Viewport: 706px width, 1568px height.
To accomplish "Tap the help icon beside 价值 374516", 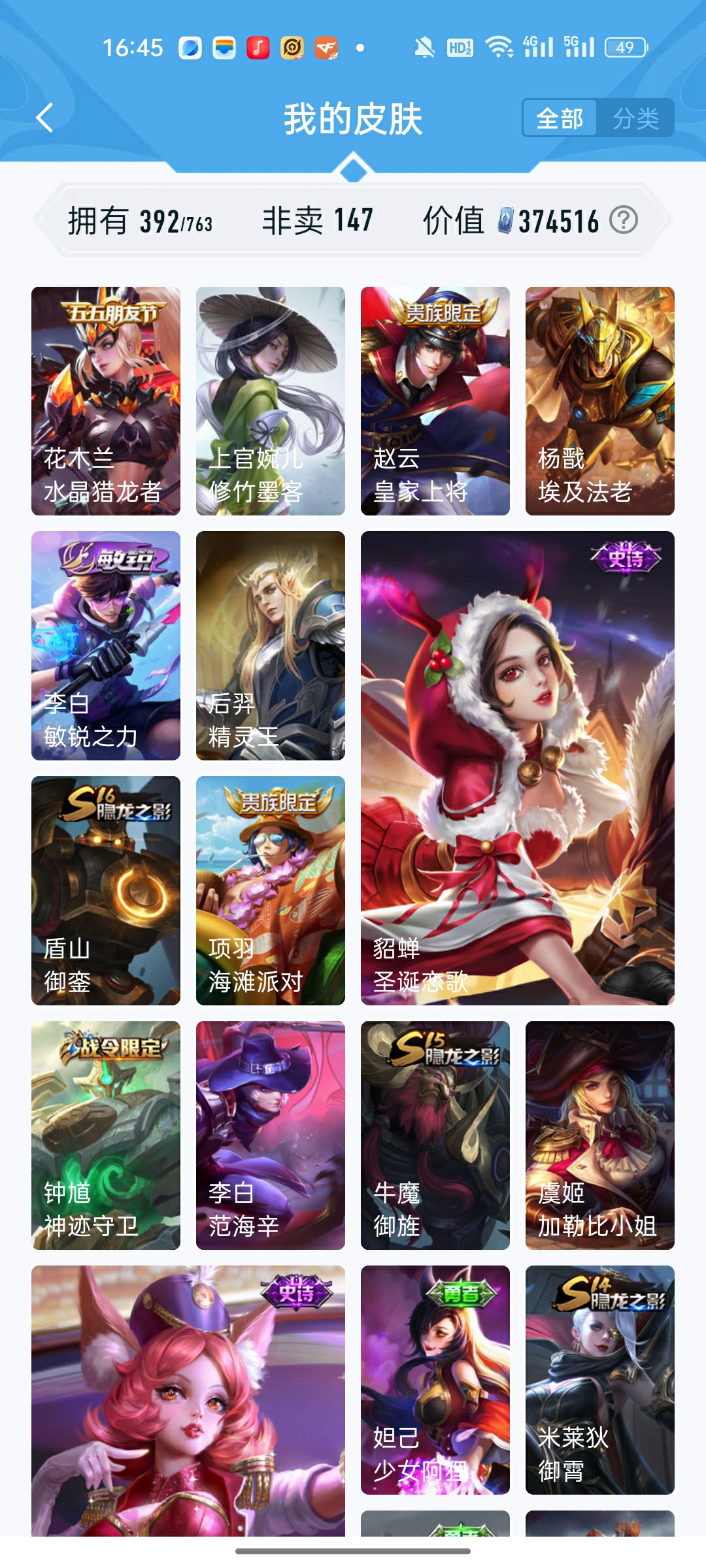I will [x=623, y=220].
